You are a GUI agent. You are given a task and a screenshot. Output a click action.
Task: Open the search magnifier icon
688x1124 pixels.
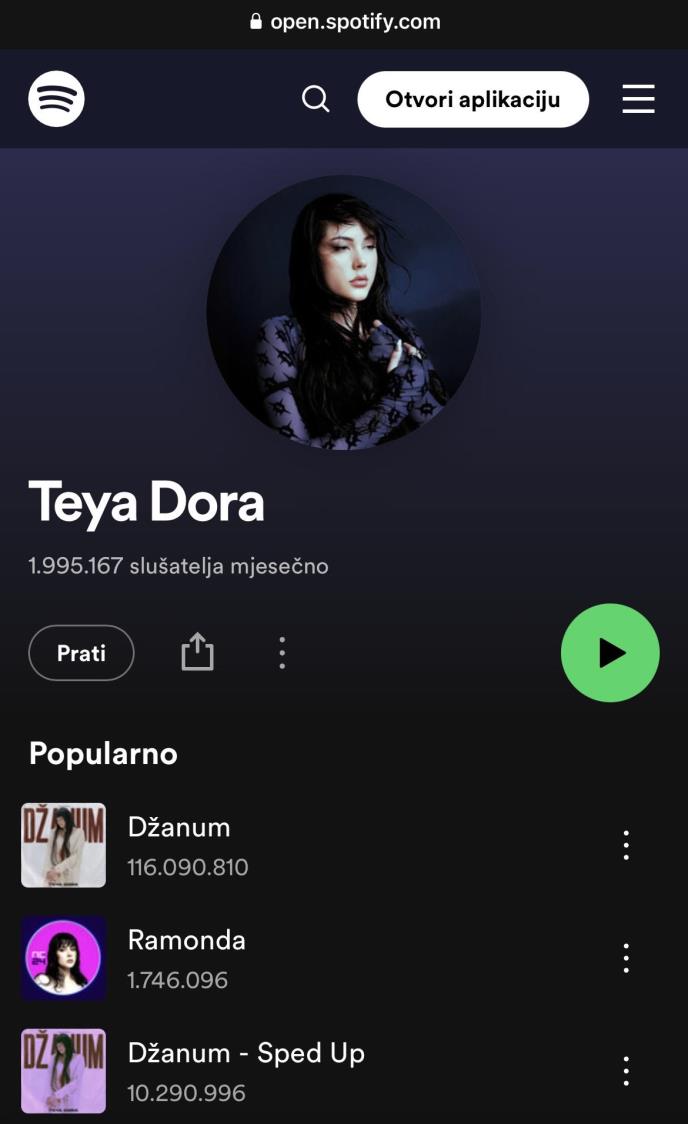coord(316,99)
